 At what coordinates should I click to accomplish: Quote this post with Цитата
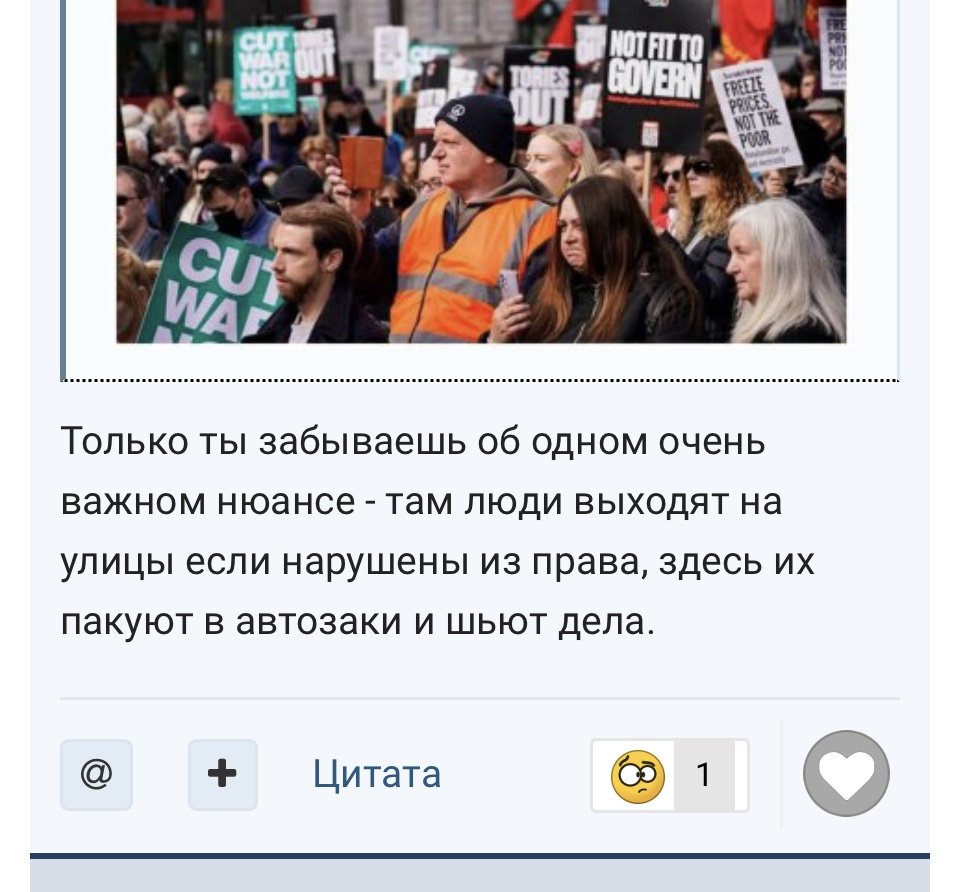377,775
